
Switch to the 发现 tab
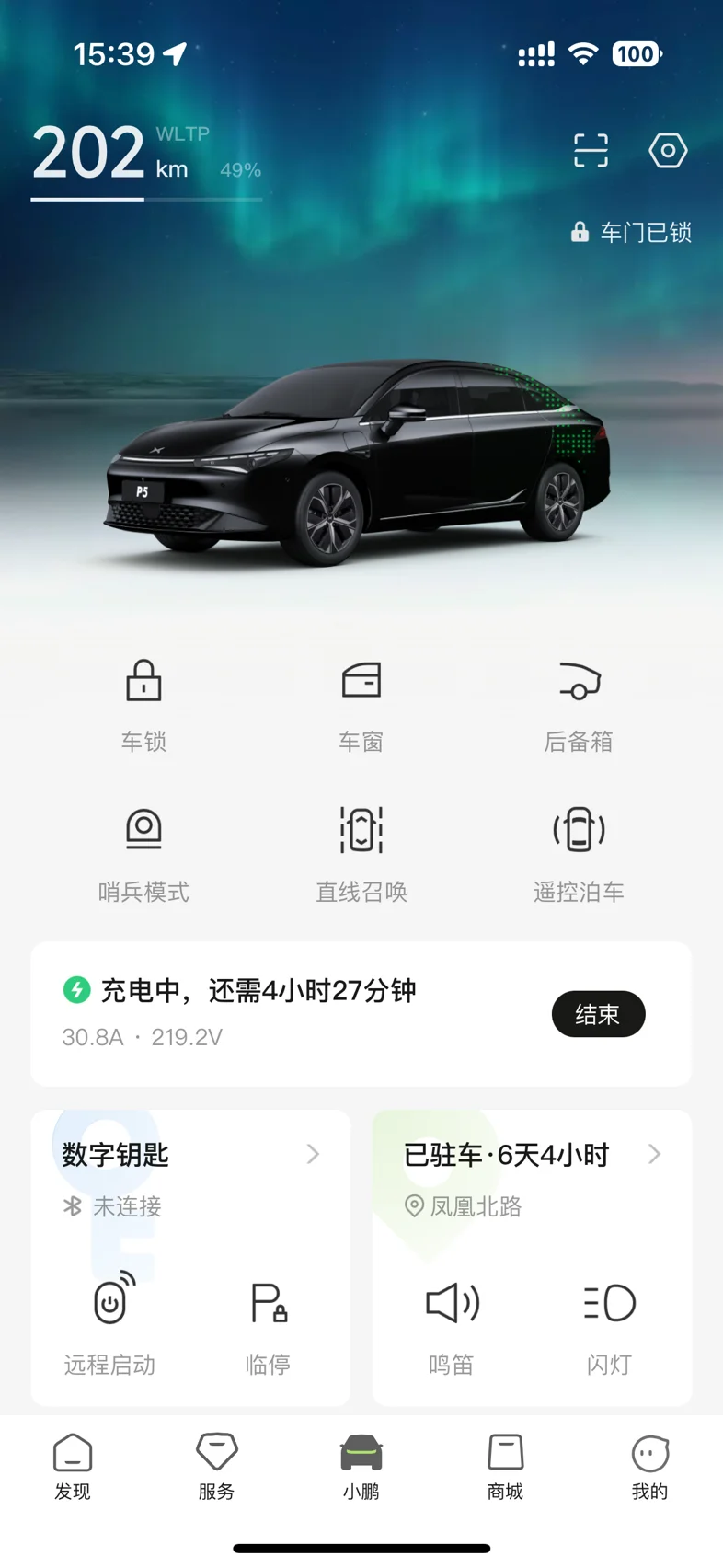[73, 1467]
